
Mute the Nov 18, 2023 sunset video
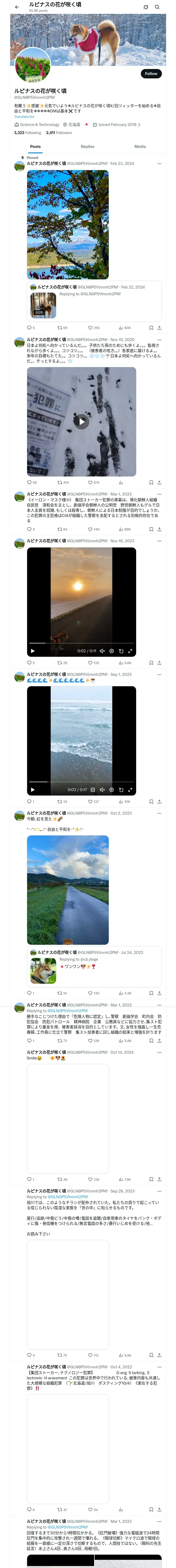(x=102, y=651)
